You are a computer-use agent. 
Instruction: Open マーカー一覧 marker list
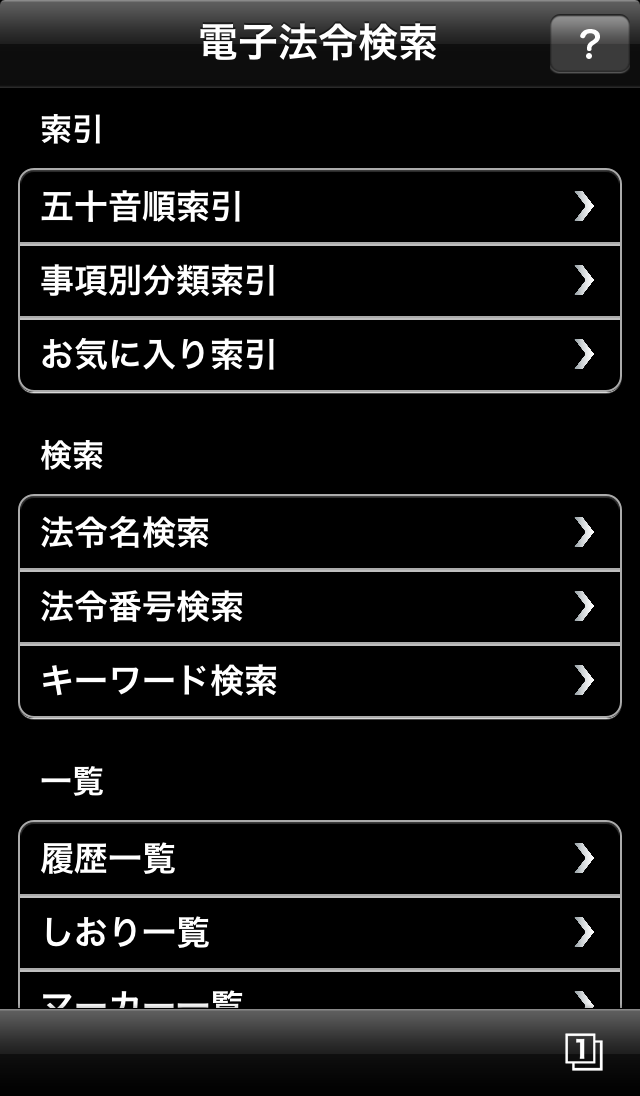tap(320, 993)
